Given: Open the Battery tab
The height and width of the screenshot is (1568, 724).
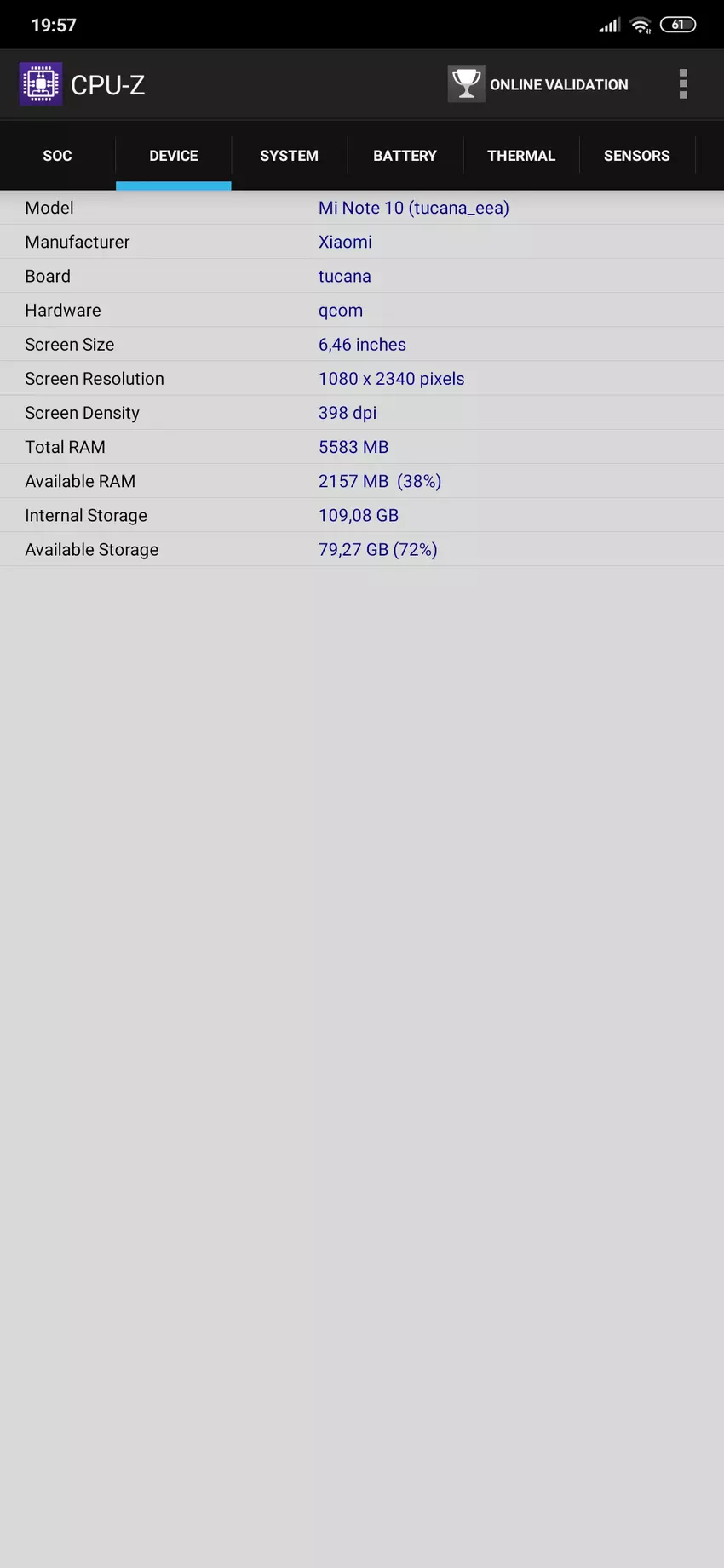Looking at the screenshot, I should pyautogui.click(x=405, y=156).
